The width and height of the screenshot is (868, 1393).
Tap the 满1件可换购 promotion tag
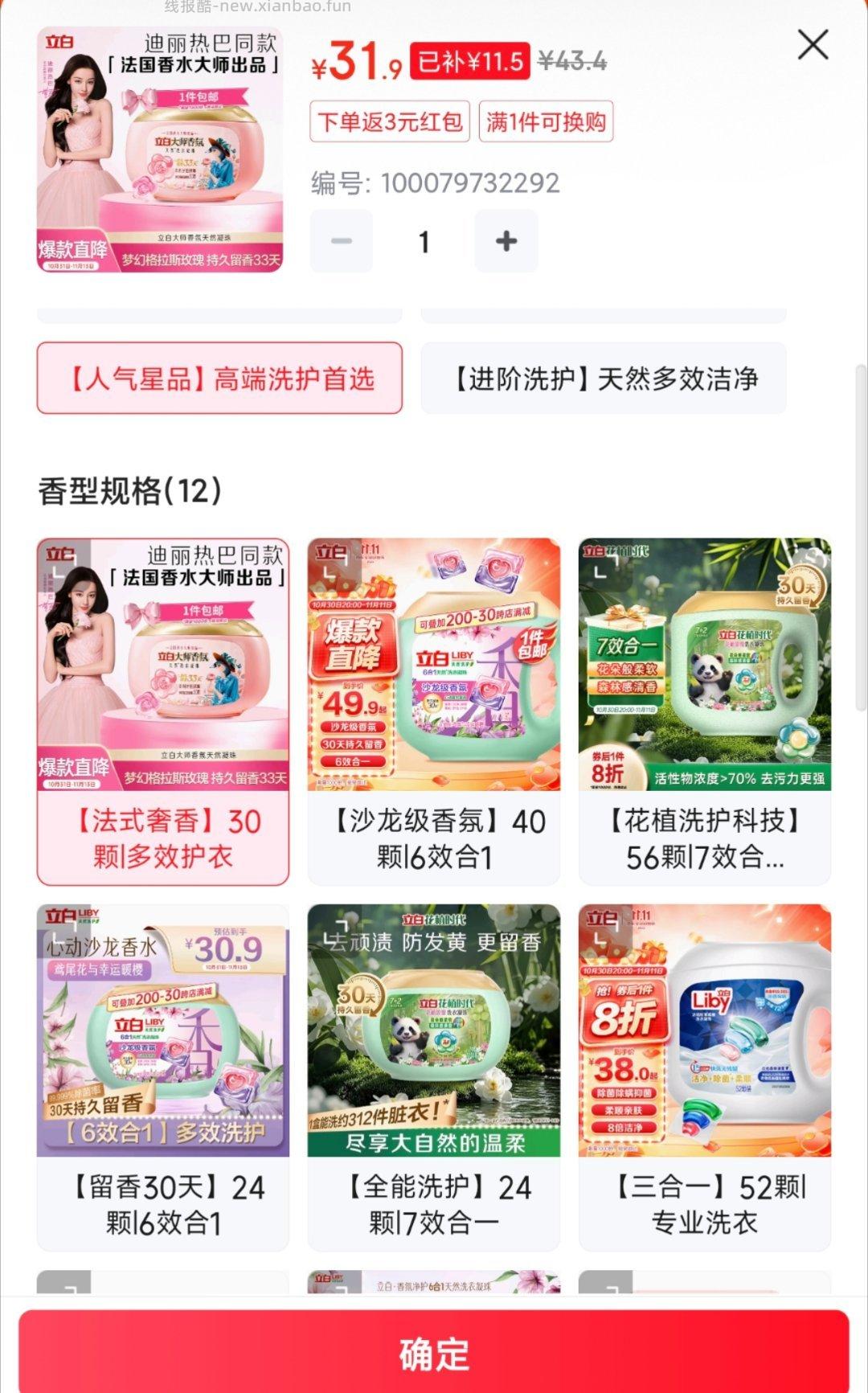pos(545,122)
